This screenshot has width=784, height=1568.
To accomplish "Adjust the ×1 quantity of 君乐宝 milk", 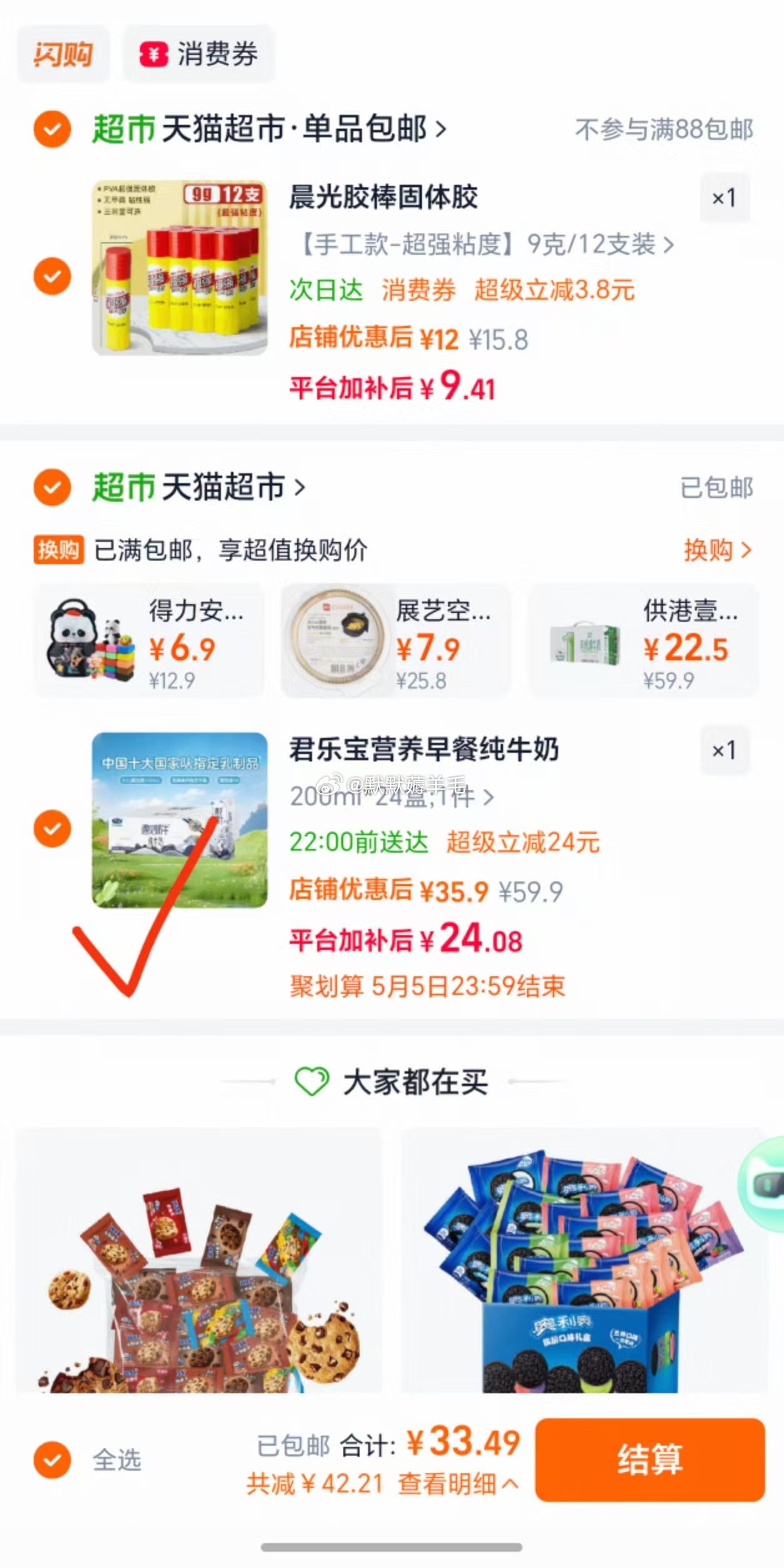I will 724,750.
